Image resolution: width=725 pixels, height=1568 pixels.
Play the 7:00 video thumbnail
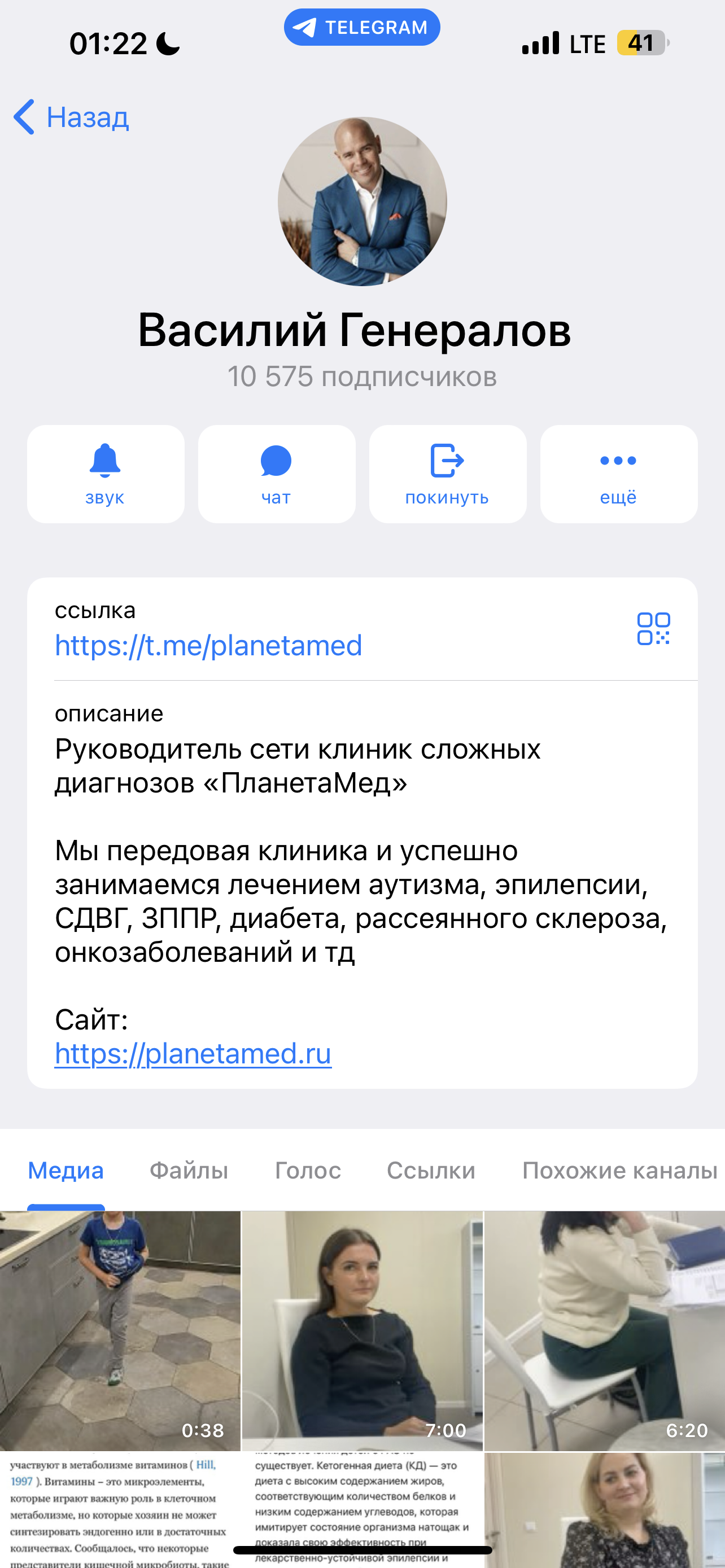coord(362,1330)
